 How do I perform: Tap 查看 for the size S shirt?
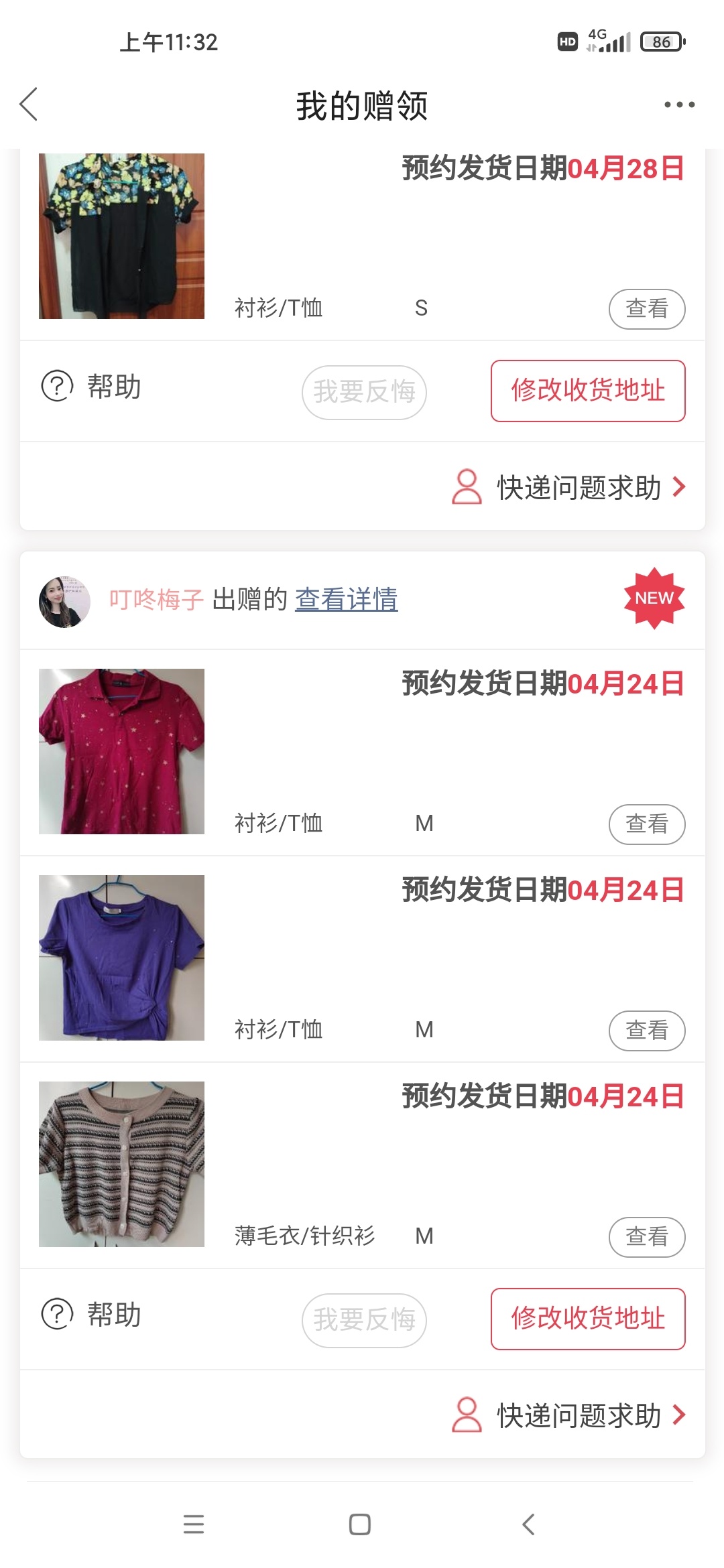pyautogui.click(x=646, y=309)
